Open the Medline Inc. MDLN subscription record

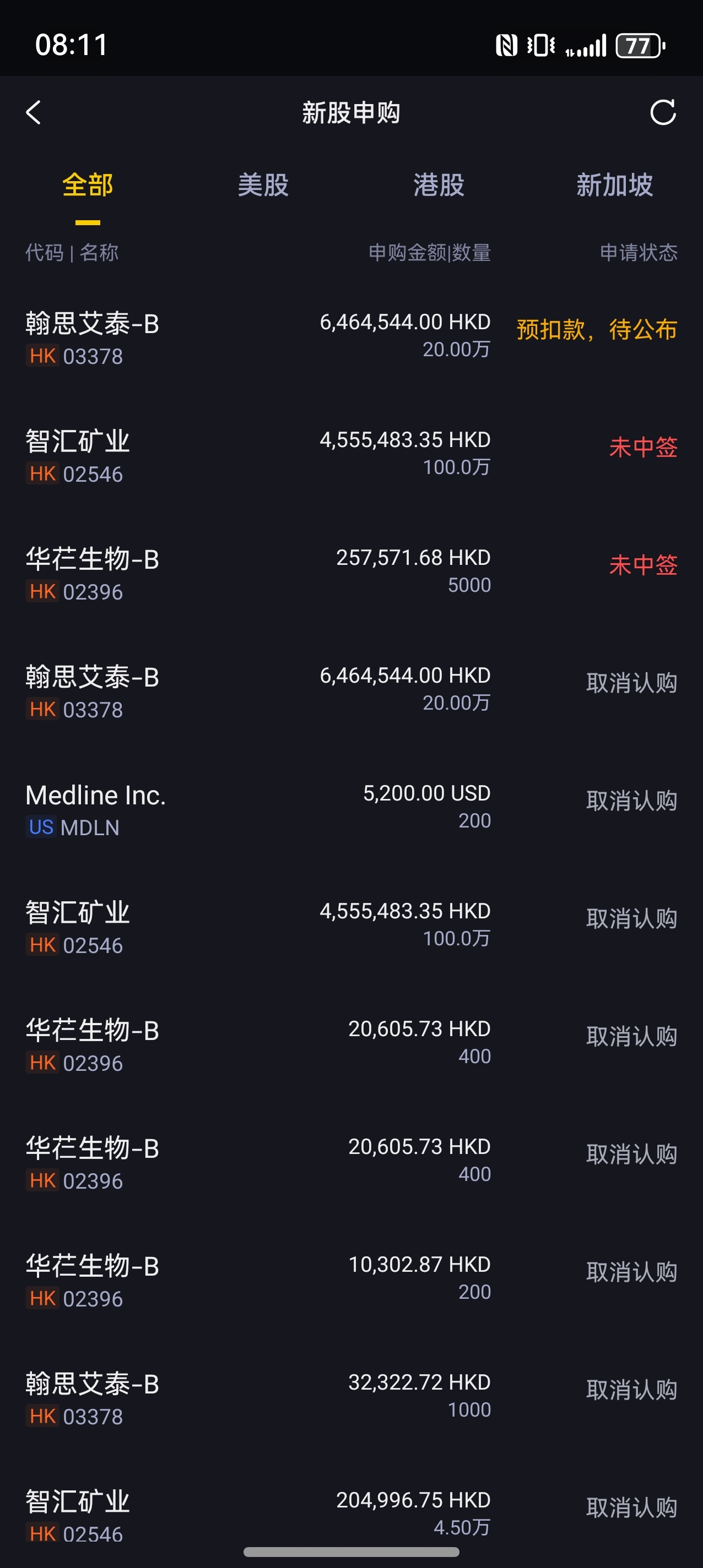[351, 809]
